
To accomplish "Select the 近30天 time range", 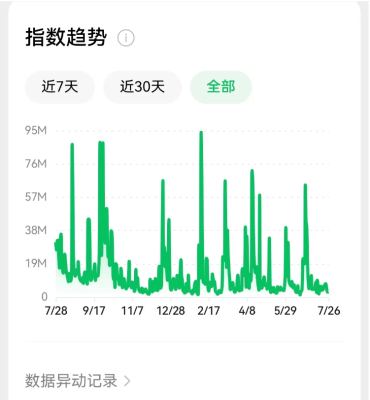I will coord(142,87).
